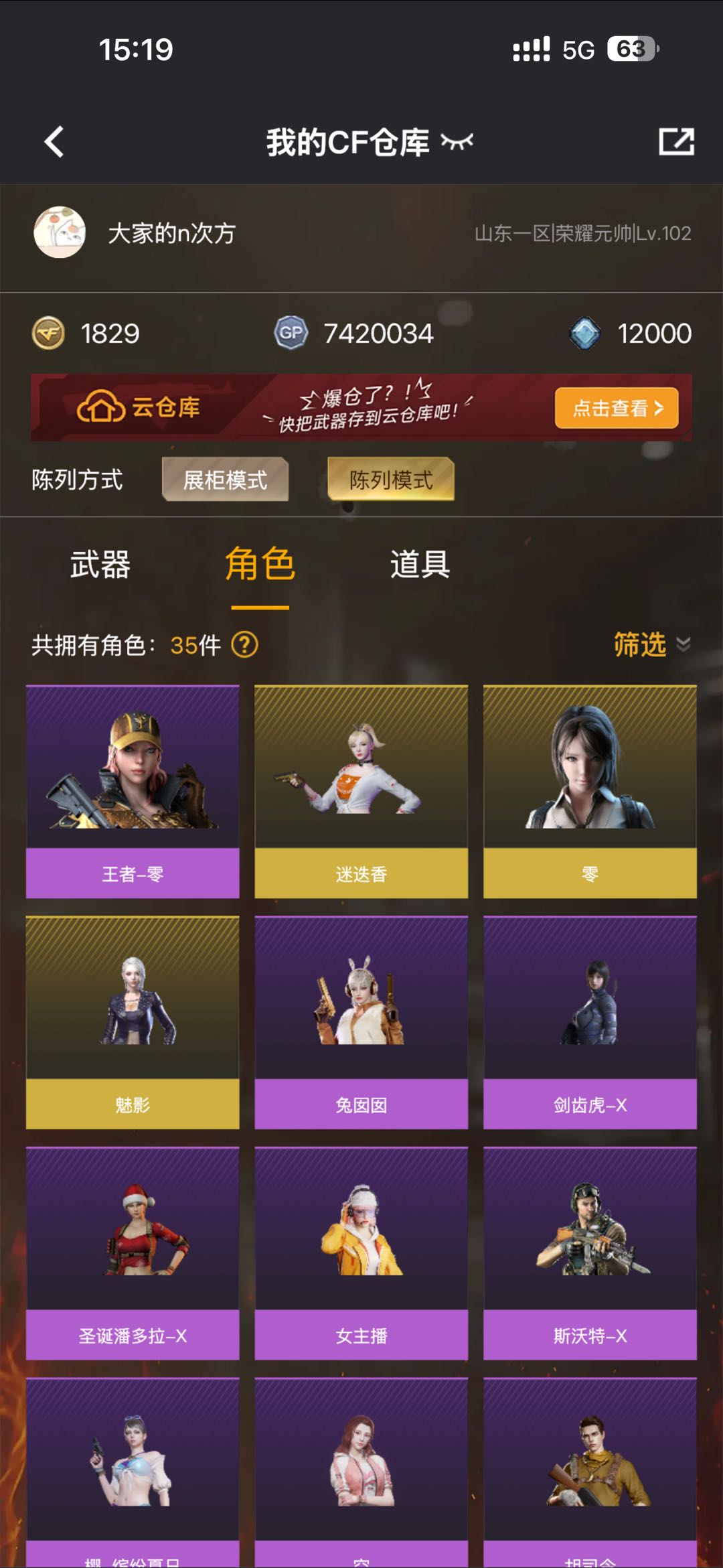Open the share icon in header

675,141
